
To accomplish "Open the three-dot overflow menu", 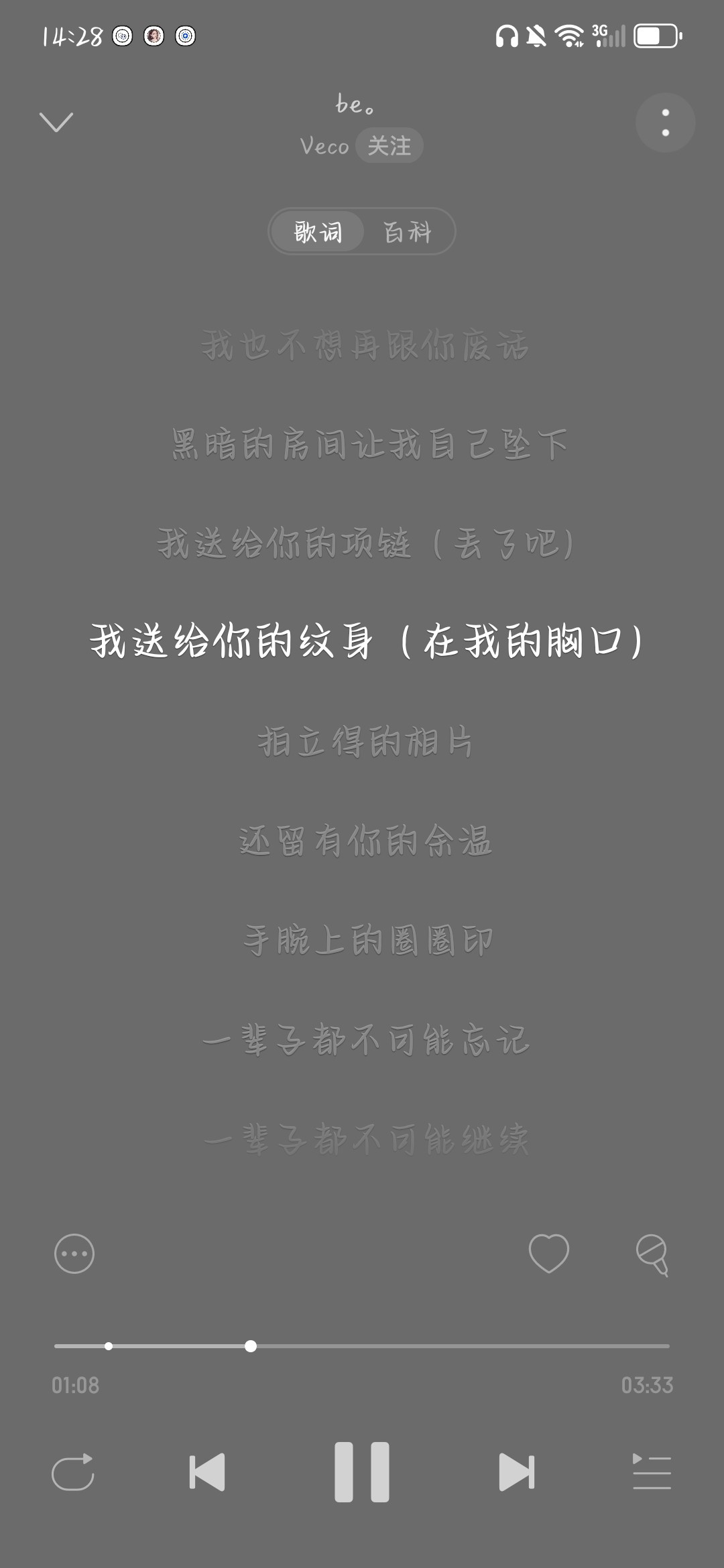I will click(665, 123).
